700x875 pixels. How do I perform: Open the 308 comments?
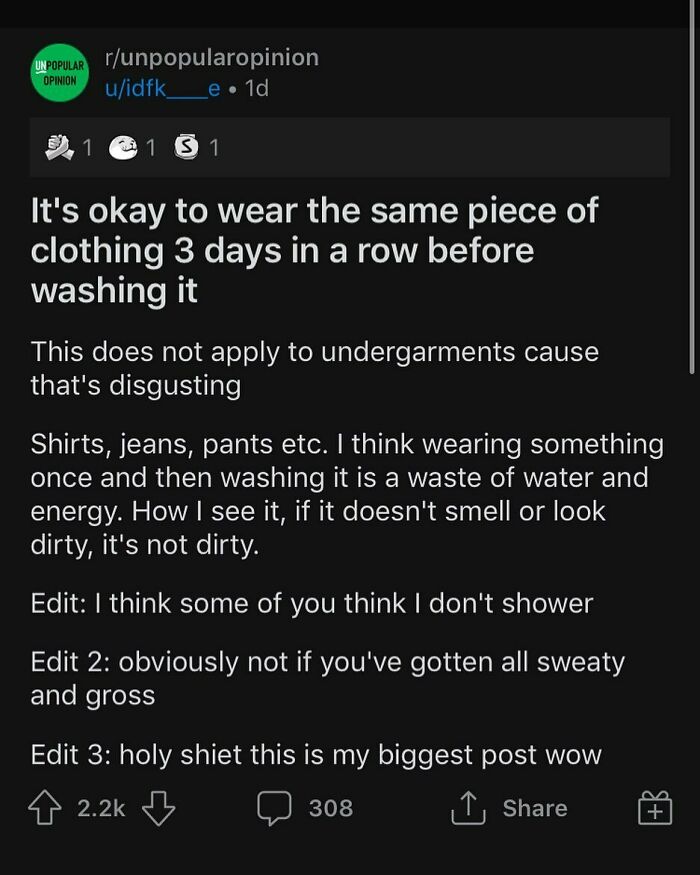(x=305, y=808)
